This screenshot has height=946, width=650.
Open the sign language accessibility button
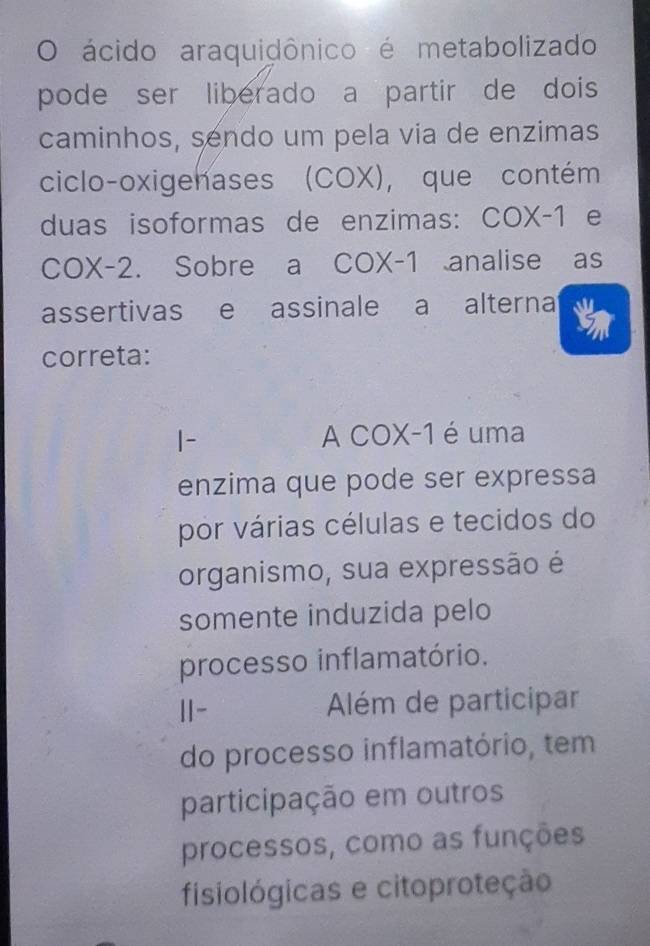click(x=594, y=319)
